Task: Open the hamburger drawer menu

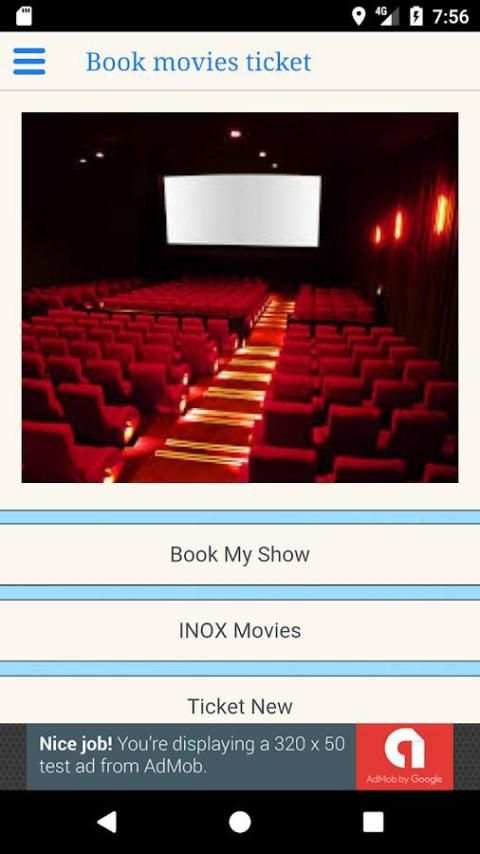Action: (29, 61)
